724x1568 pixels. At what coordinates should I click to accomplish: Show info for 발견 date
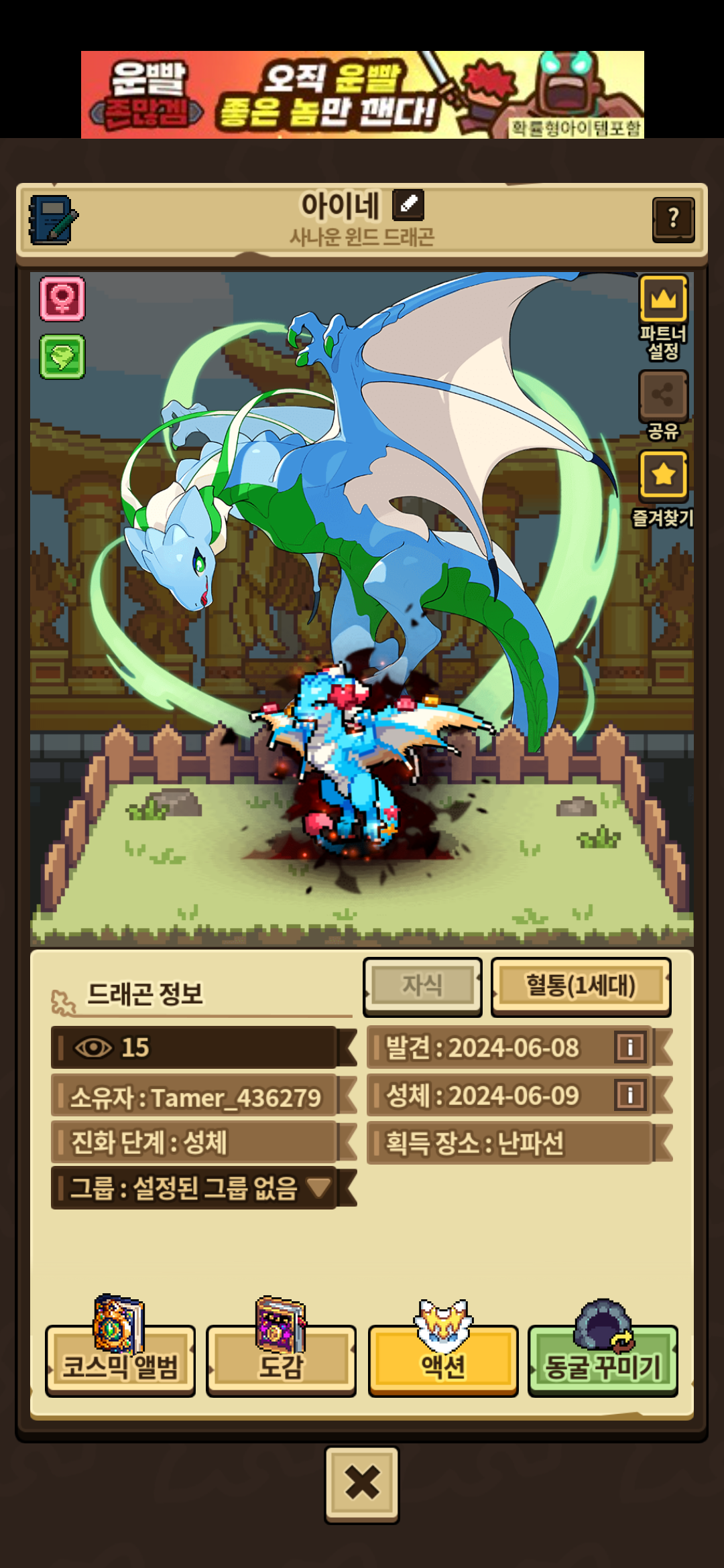tap(631, 1047)
